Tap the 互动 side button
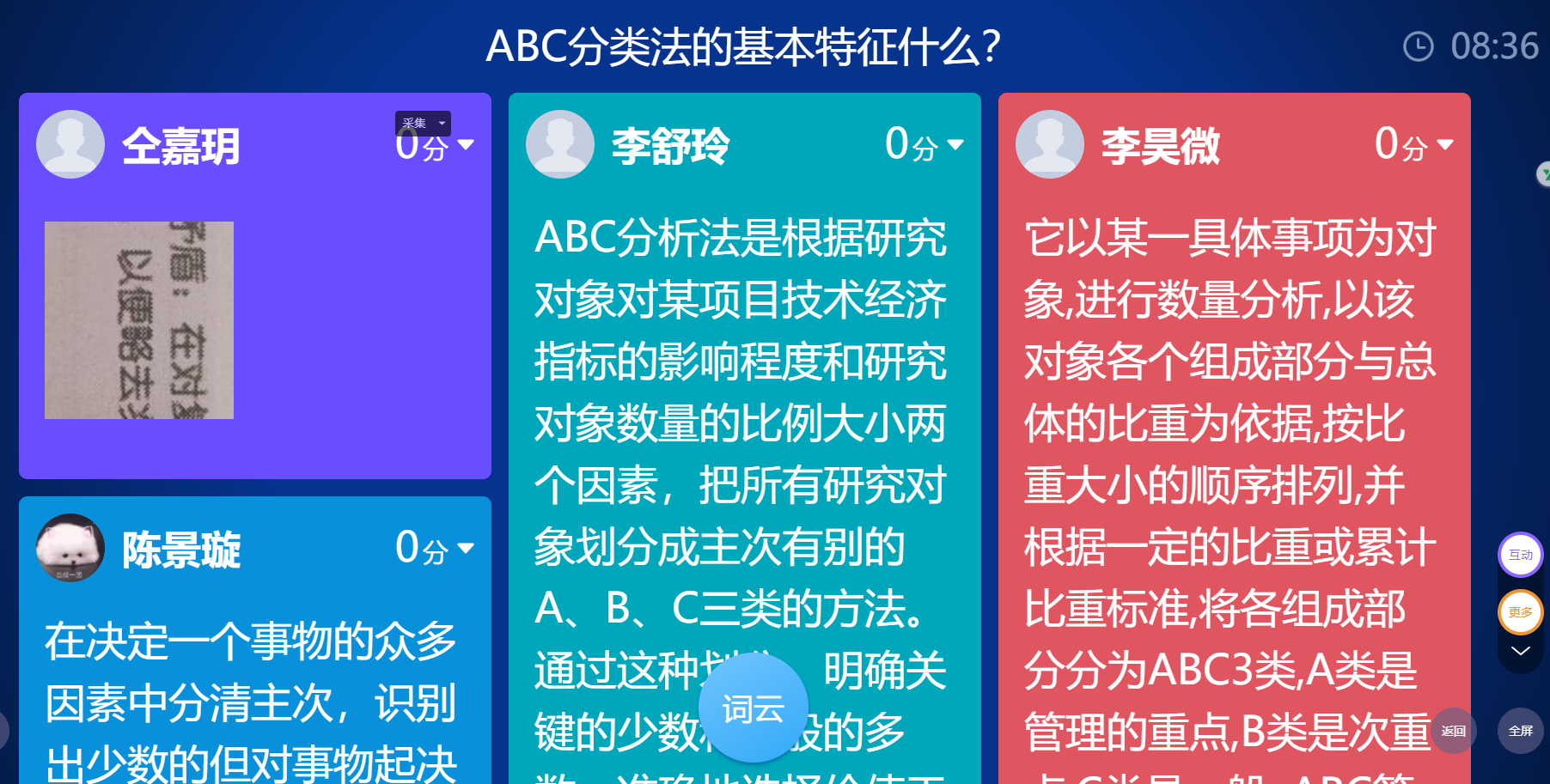The width and height of the screenshot is (1550, 784). [1520, 555]
